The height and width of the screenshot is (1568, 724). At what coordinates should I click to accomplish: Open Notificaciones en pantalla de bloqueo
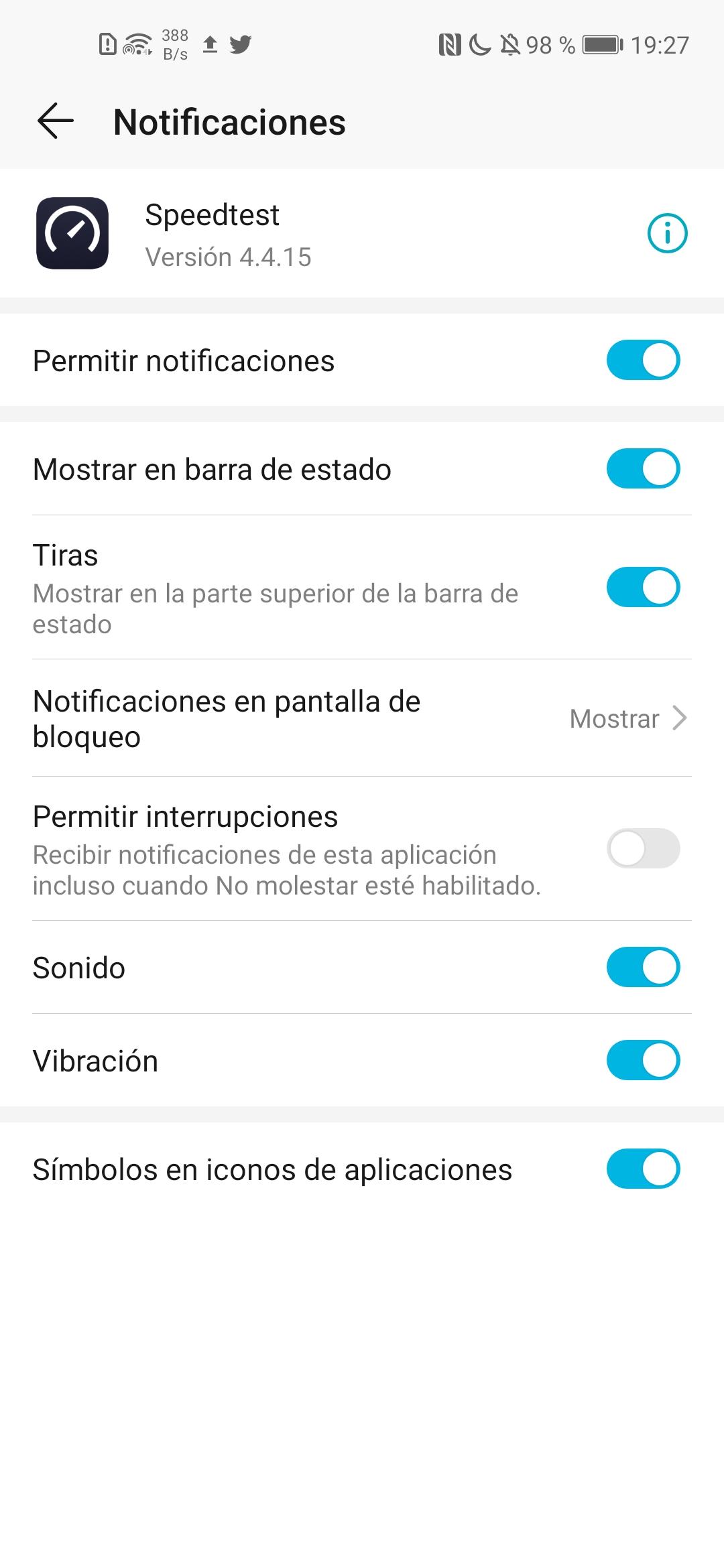(x=362, y=718)
